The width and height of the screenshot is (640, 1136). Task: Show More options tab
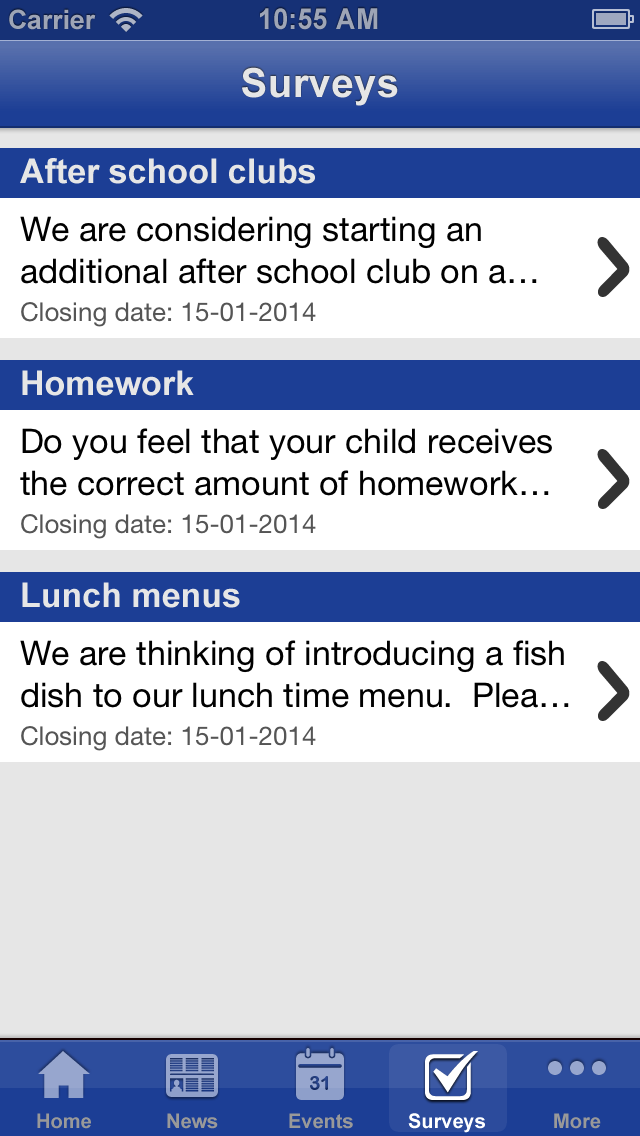click(x=576, y=1090)
